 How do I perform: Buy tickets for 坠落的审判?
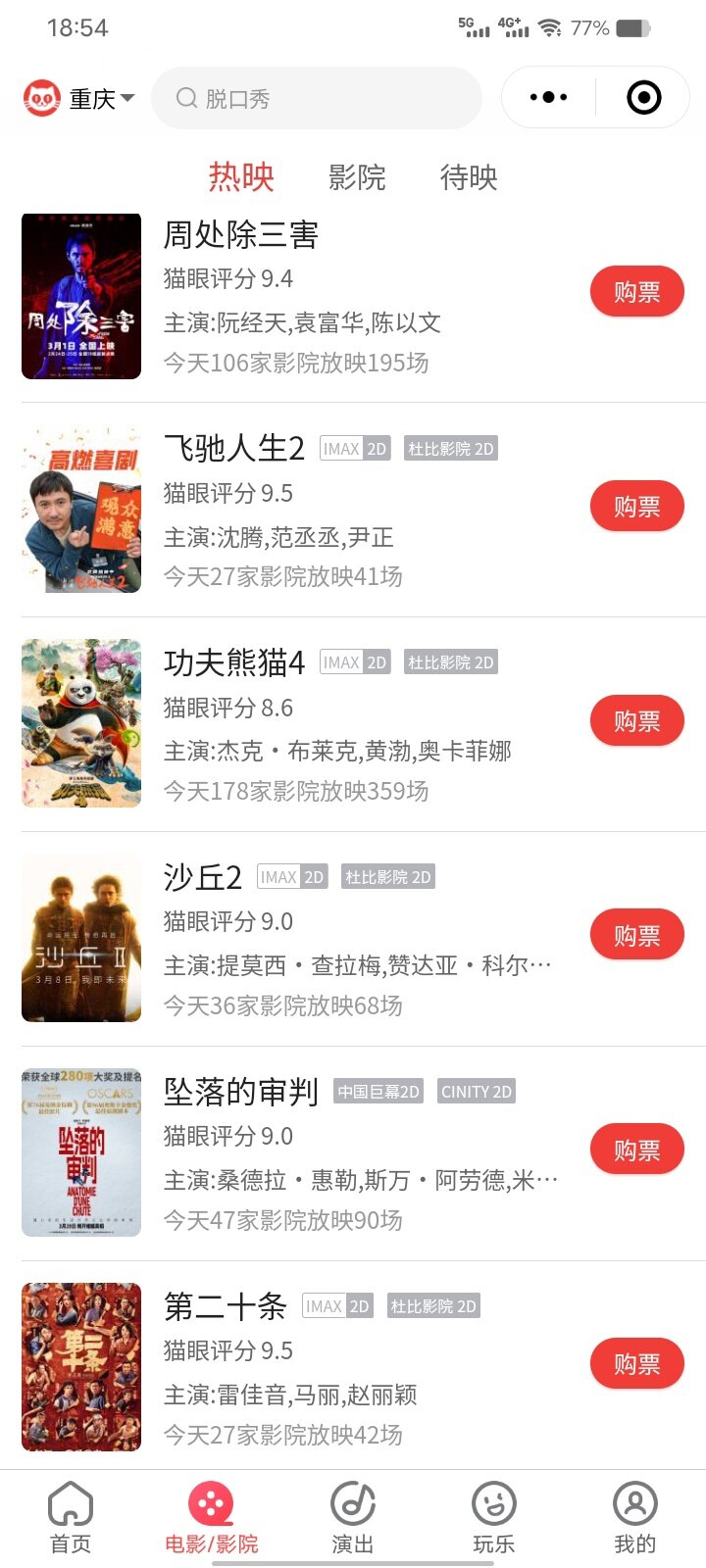tap(636, 1151)
